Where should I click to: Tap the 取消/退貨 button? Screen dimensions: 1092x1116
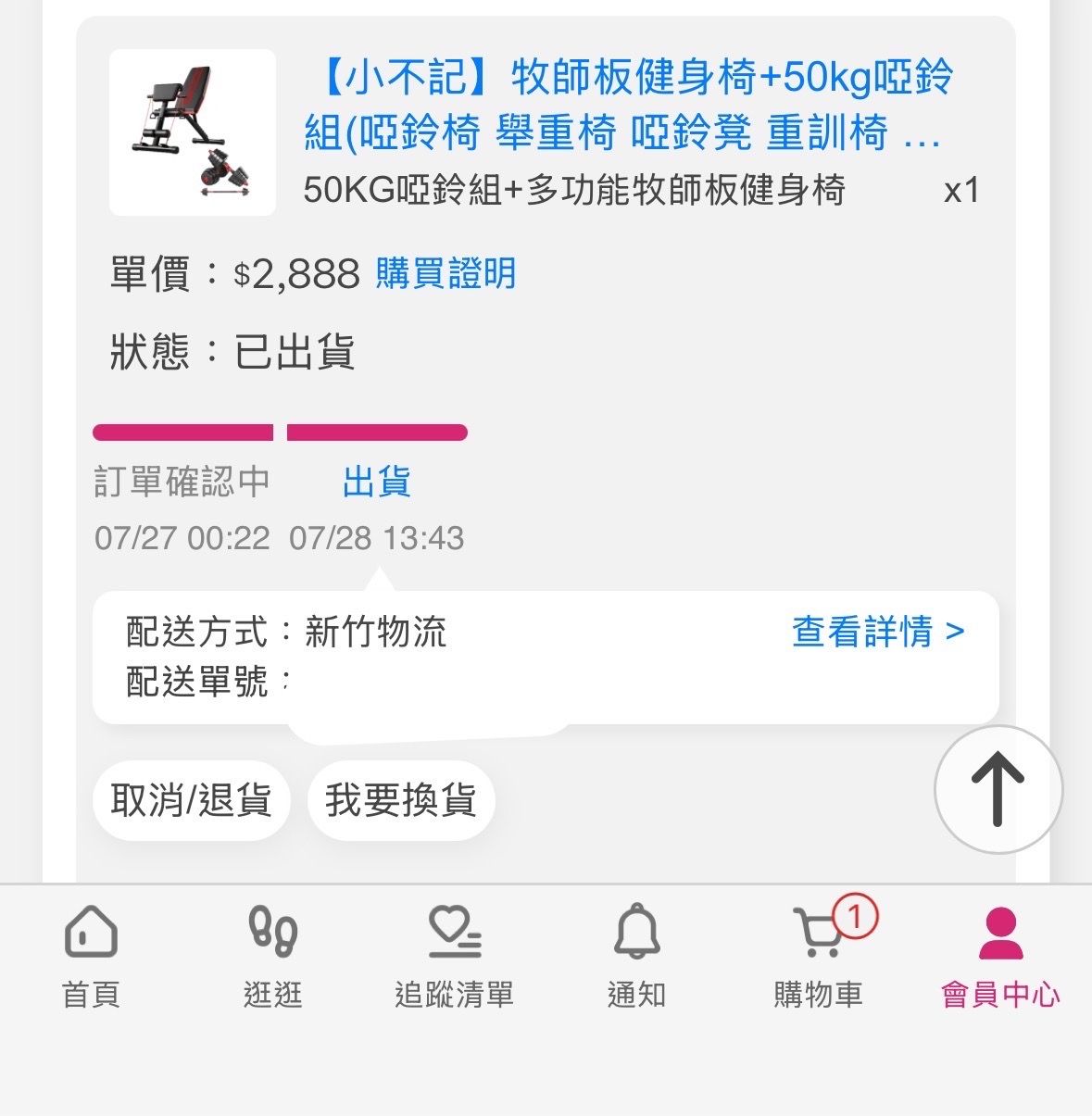tap(191, 800)
